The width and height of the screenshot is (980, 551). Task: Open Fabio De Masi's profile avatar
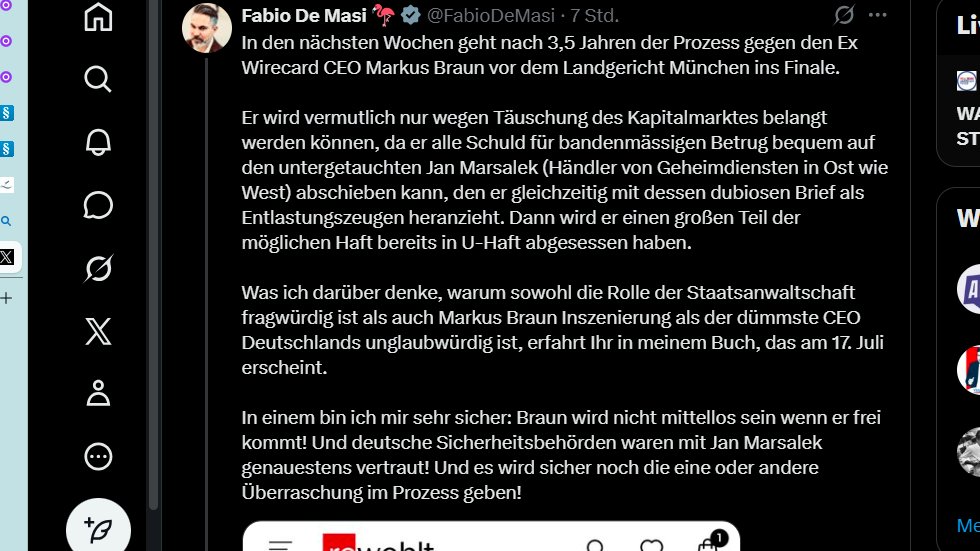[207, 28]
